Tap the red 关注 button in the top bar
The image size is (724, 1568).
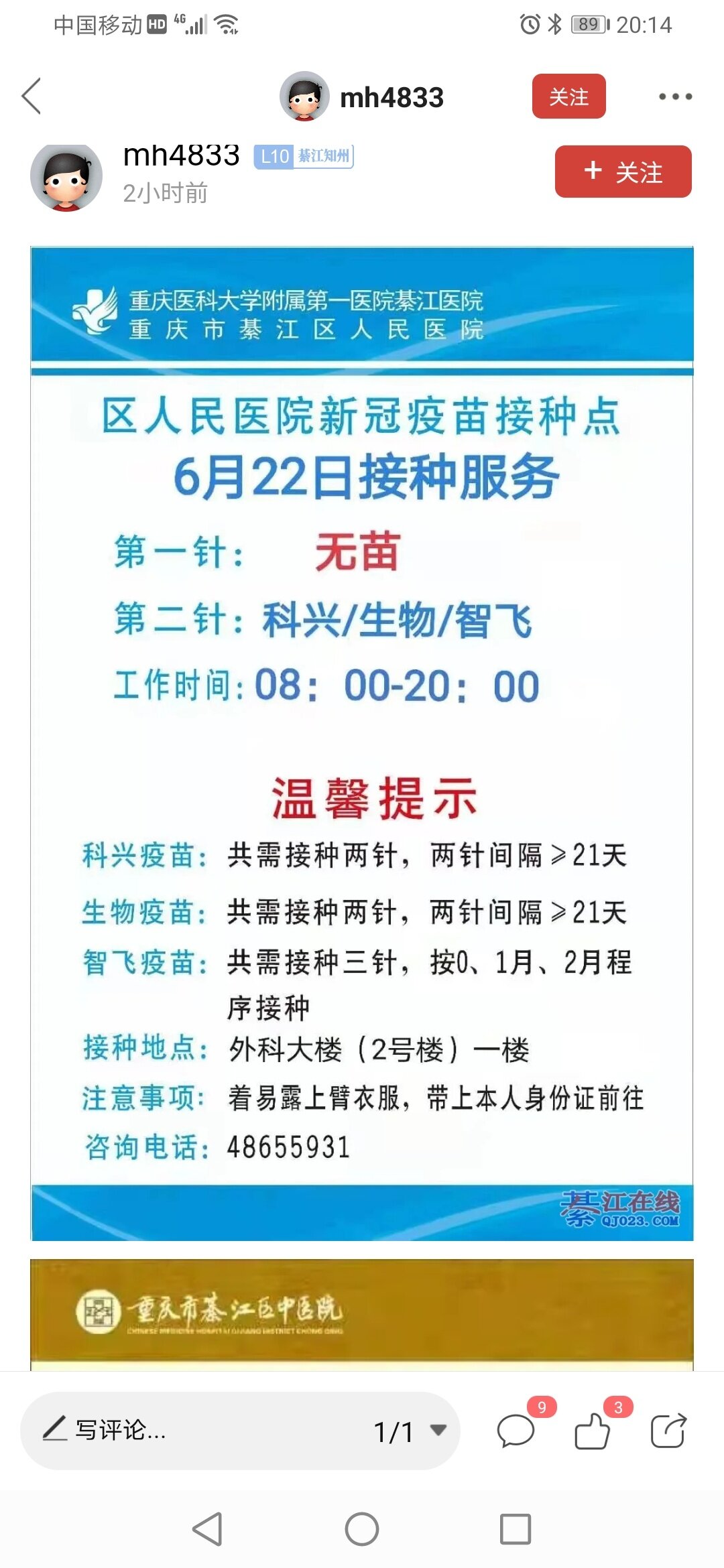click(568, 96)
